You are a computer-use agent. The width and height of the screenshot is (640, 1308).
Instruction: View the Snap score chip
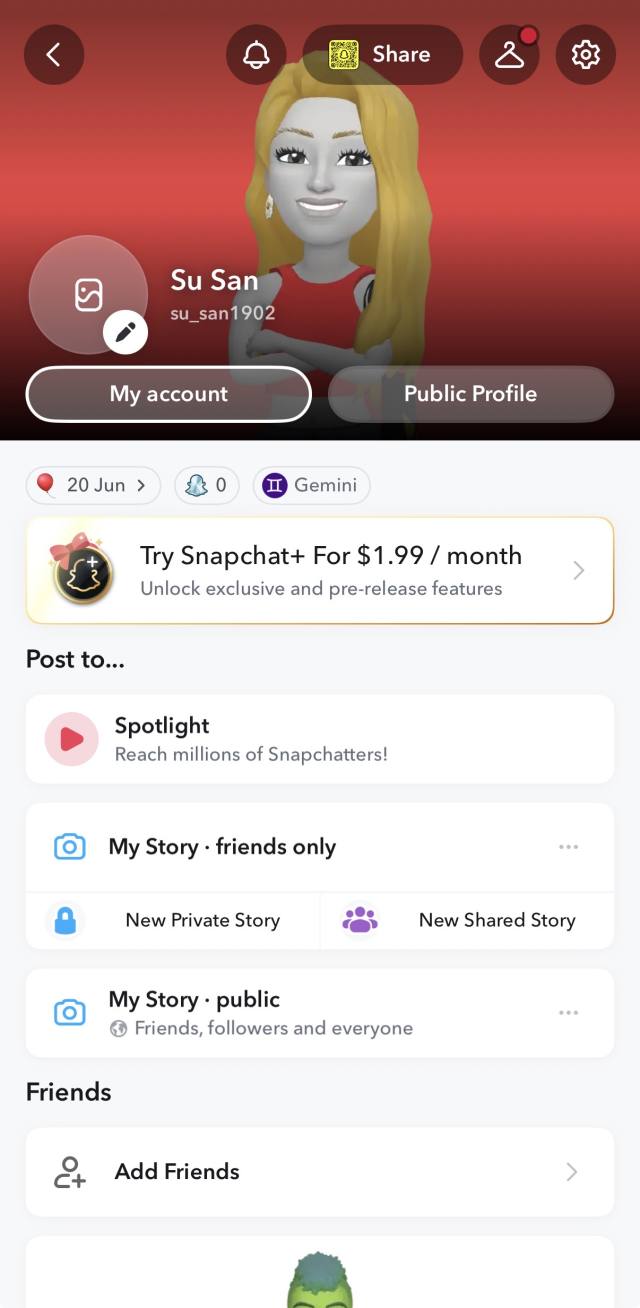pos(206,485)
